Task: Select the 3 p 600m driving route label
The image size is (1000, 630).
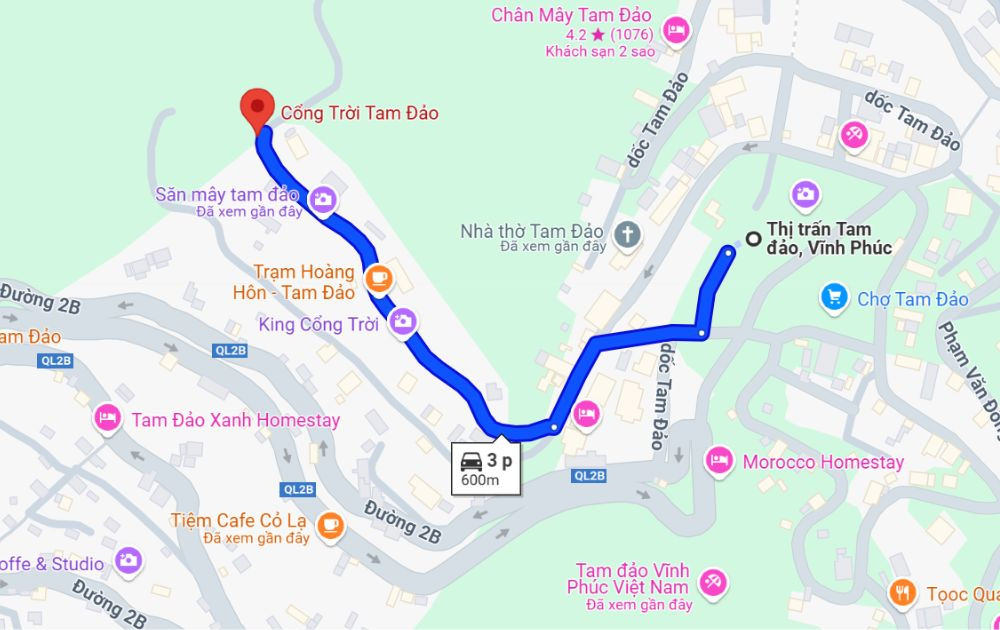Action: coord(485,469)
